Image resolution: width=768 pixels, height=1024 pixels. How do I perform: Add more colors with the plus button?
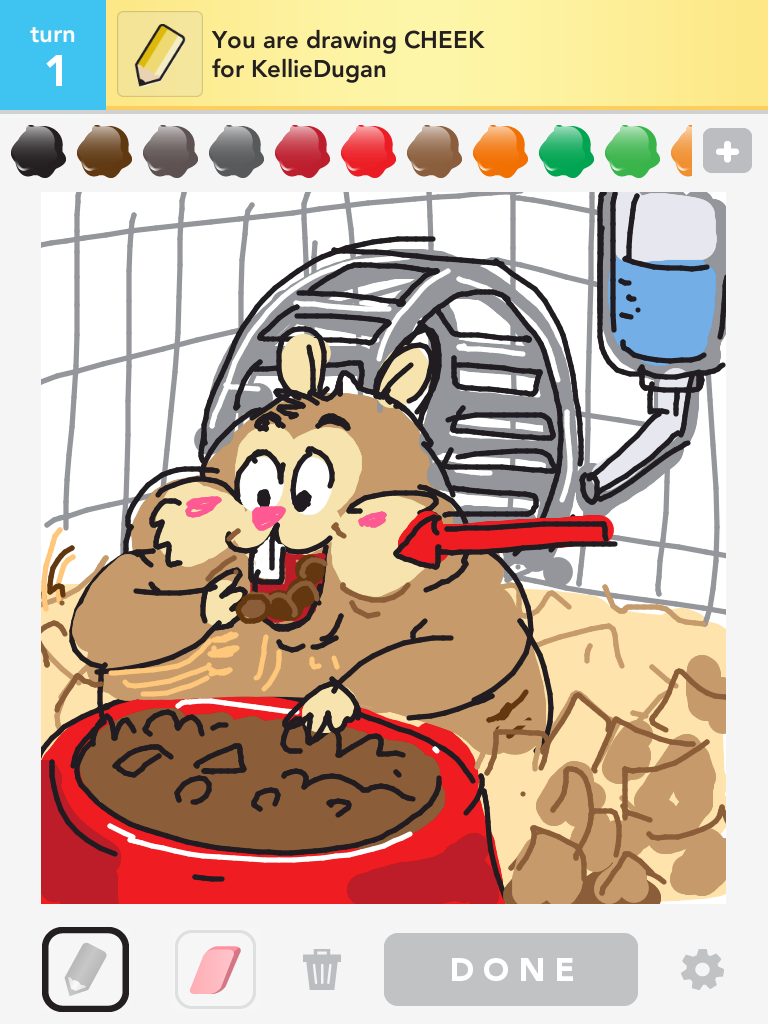(727, 152)
